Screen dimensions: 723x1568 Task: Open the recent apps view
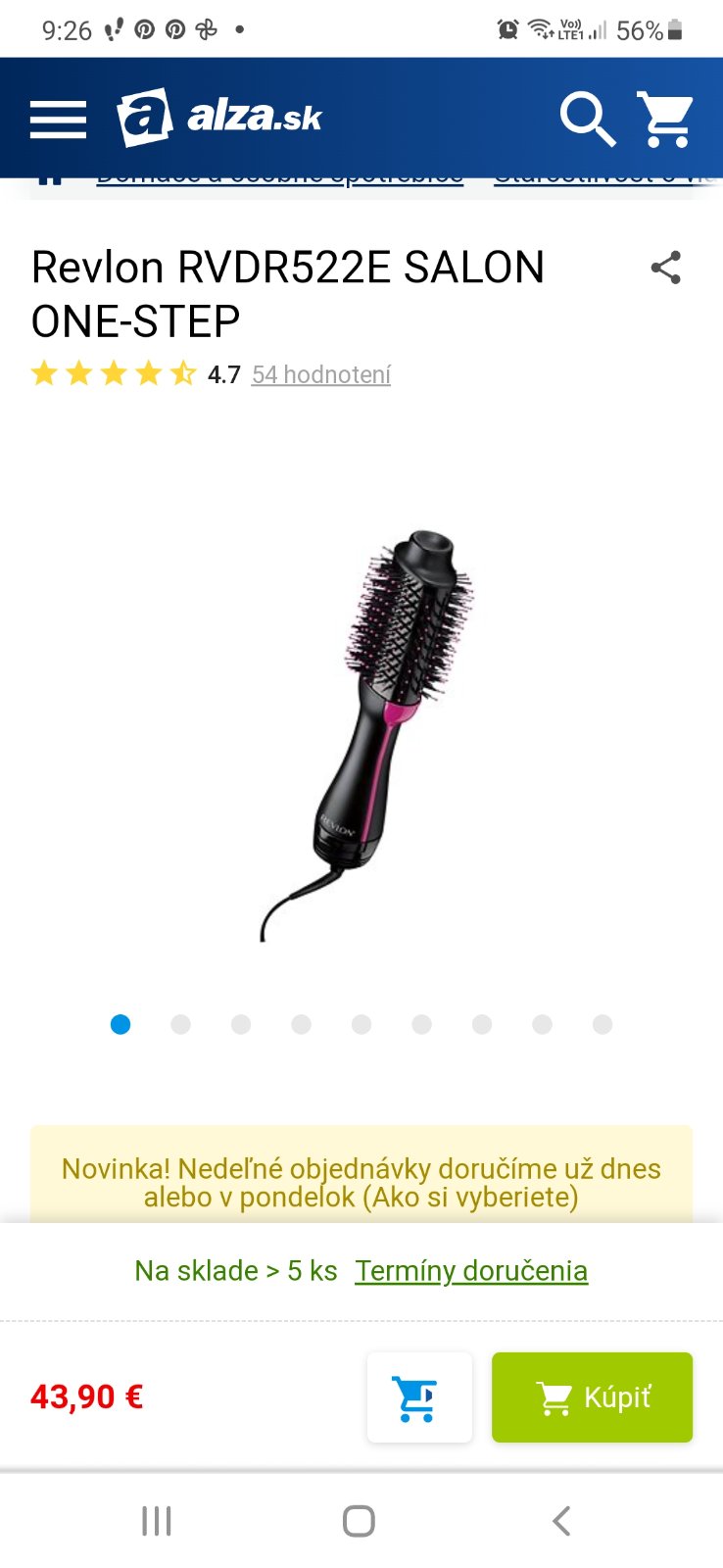click(x=157, y=1521)
